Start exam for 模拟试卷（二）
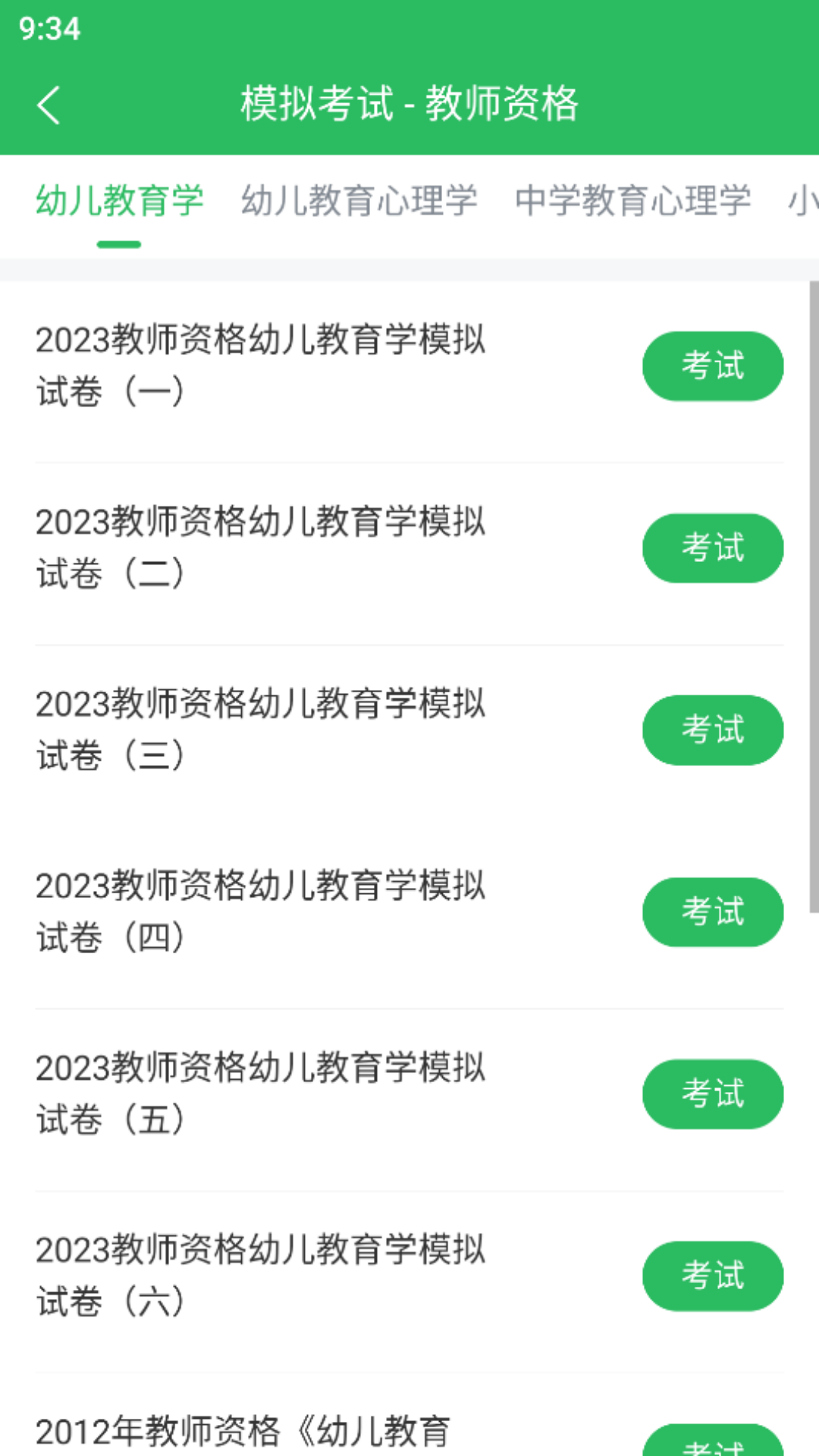The width and height of the screenshot is (819, 1456). (x=712, y=548)
